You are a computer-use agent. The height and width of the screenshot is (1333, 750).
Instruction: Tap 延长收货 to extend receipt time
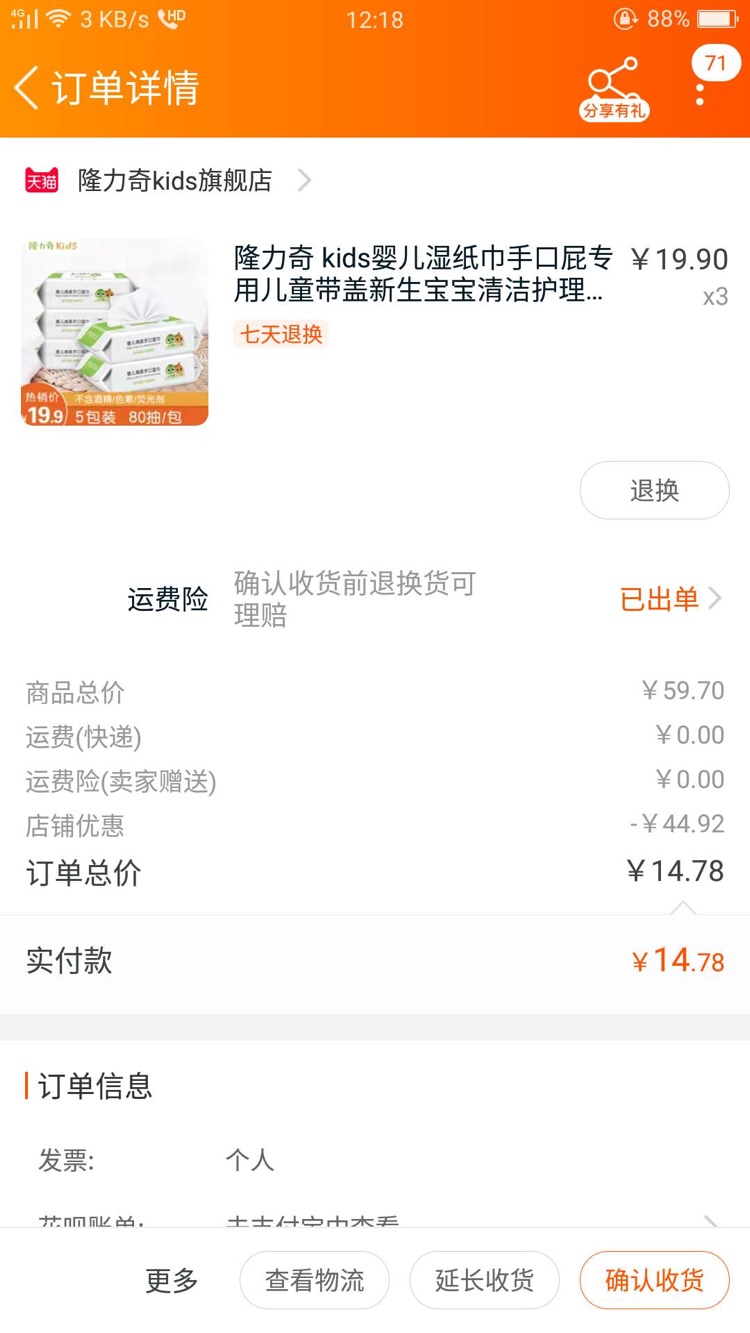tap(484, 1280)
